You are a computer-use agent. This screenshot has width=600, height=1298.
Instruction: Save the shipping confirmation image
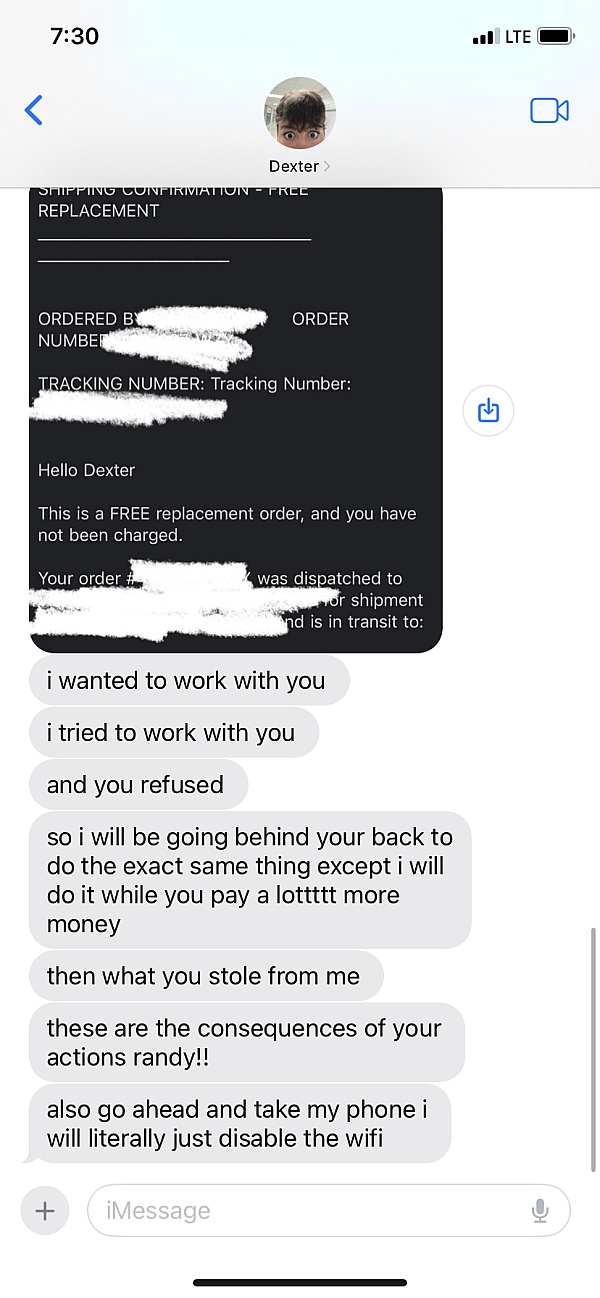pyautogui.click(x=488, y=410)
